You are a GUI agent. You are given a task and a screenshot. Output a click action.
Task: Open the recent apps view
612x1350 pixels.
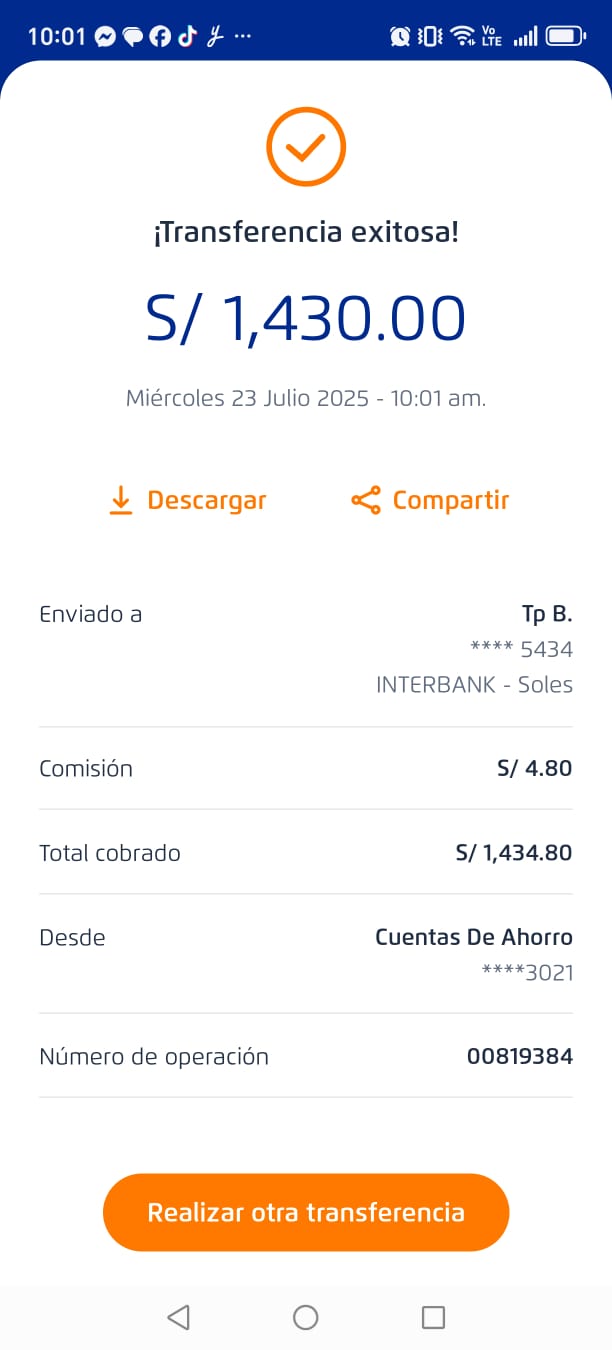pyautogui.click(x=433, y=1318)
